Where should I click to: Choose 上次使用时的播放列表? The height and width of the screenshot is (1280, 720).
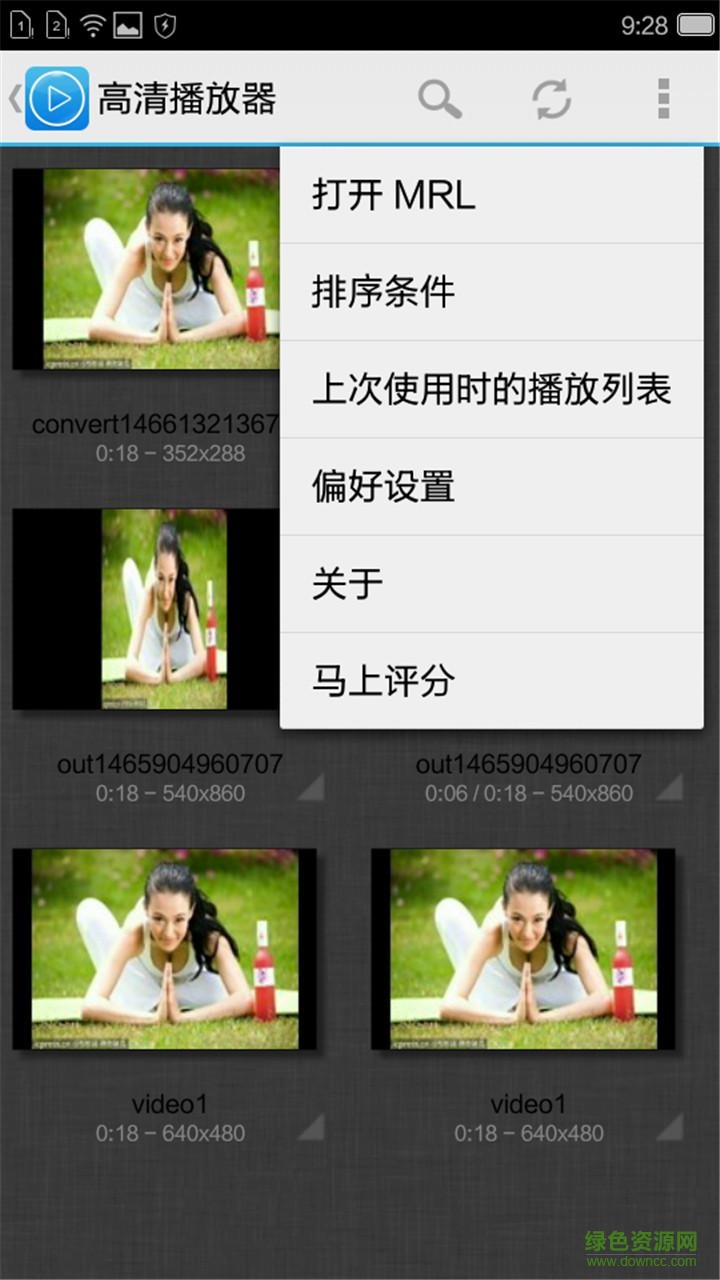(490, 389)
